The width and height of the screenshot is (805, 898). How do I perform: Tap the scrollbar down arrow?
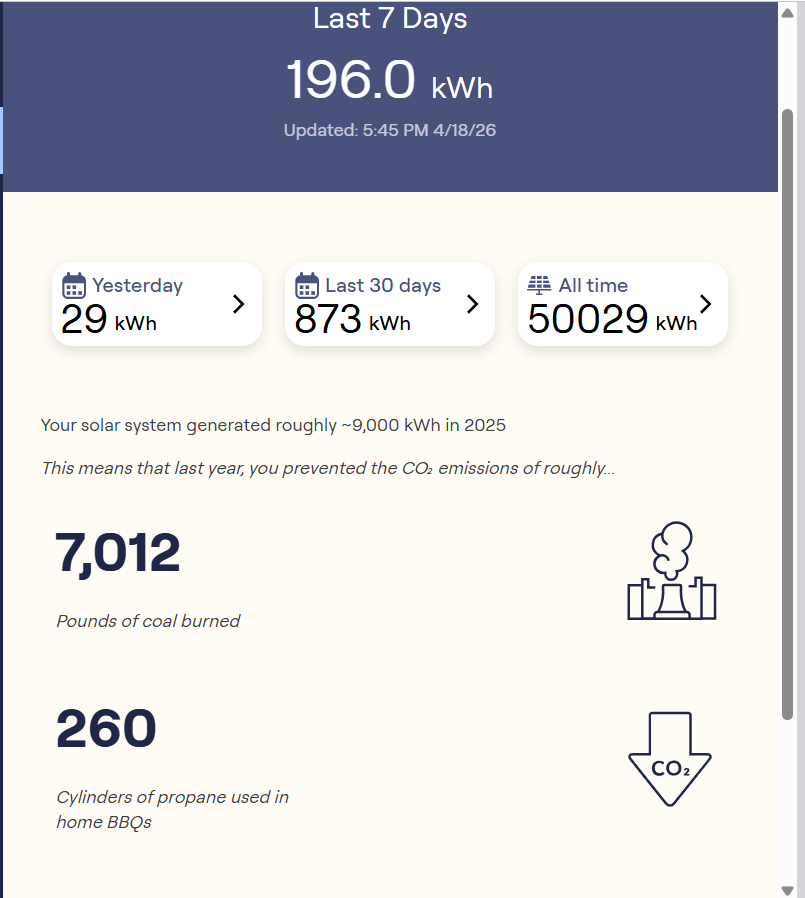click(788, 889)
